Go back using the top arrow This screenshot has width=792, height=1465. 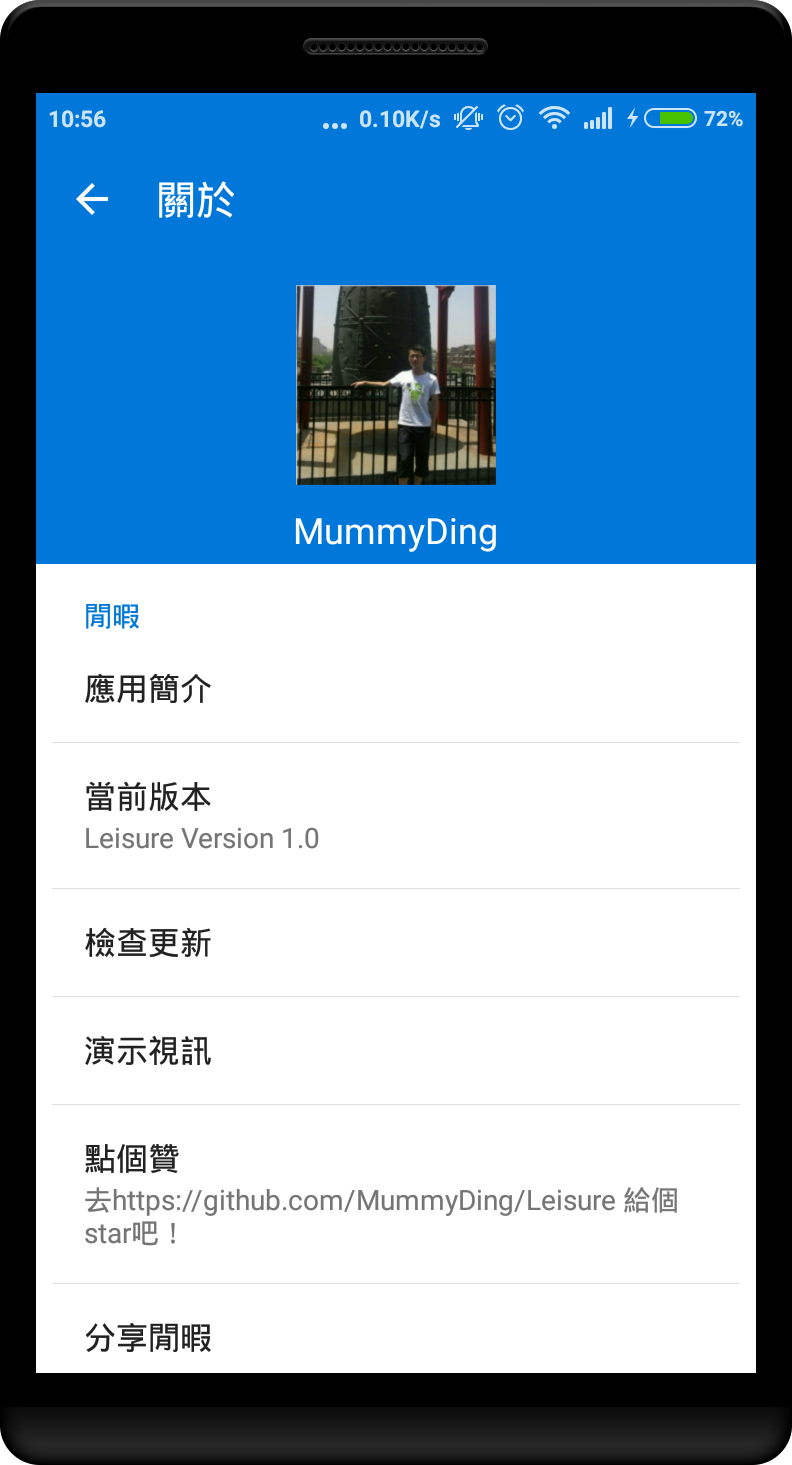[92, 200]
